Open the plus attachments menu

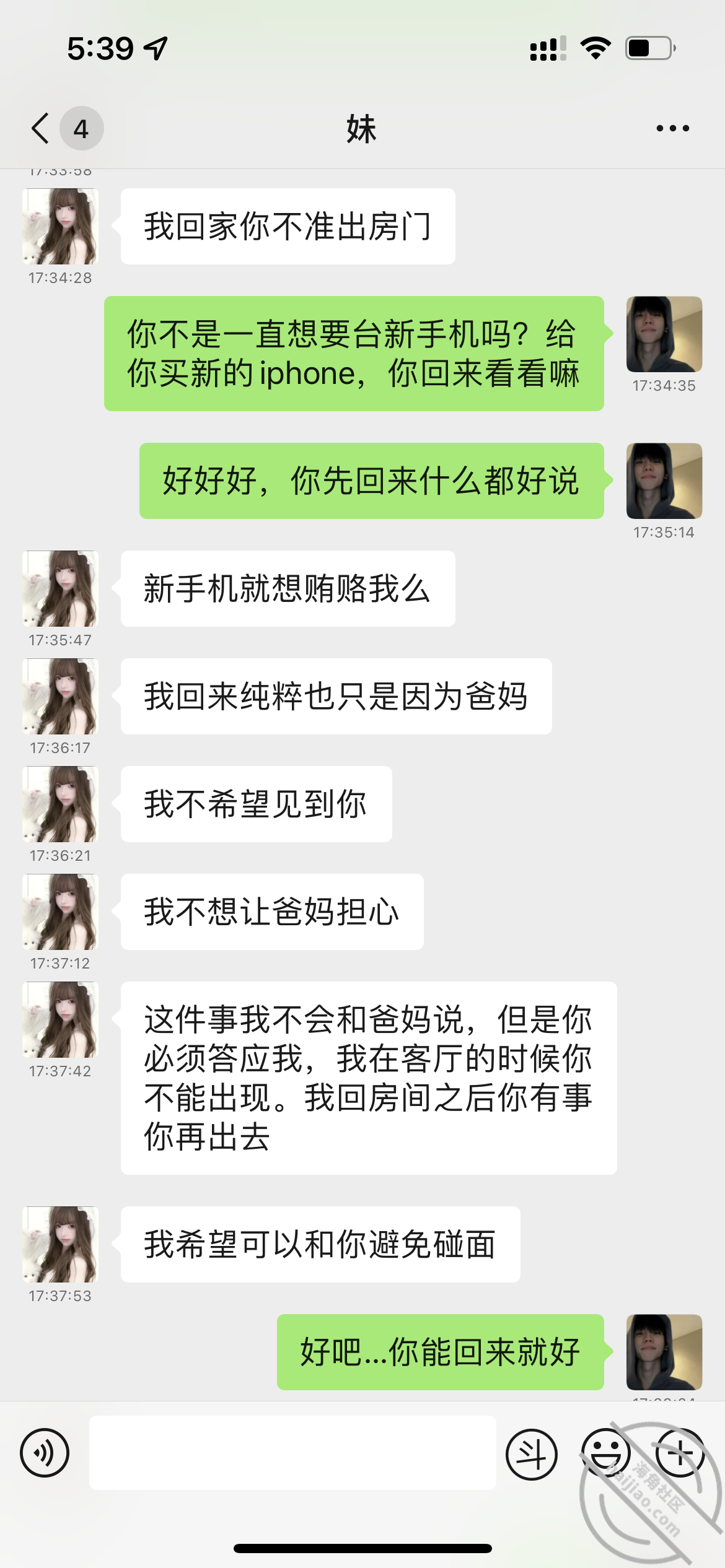pyautogui.click(x=680, y=1453)
